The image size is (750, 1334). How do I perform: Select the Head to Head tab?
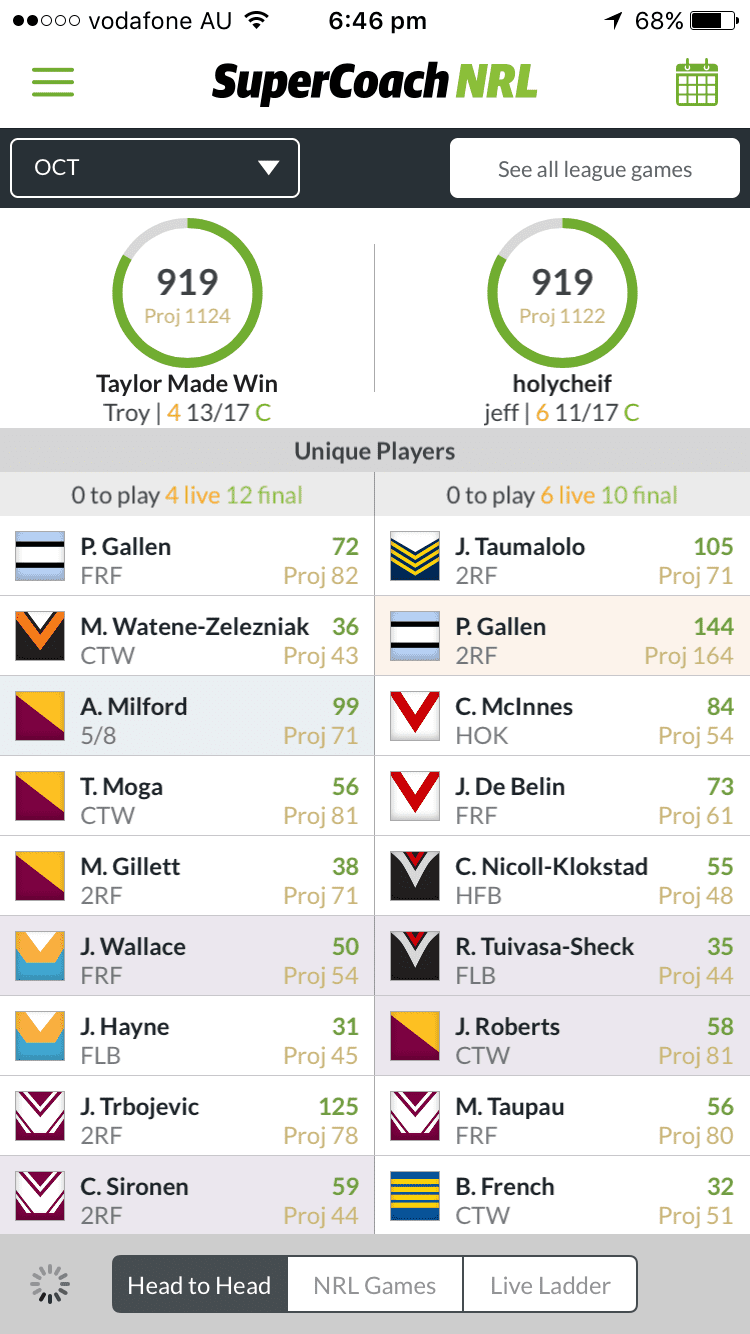point(200,1285)
